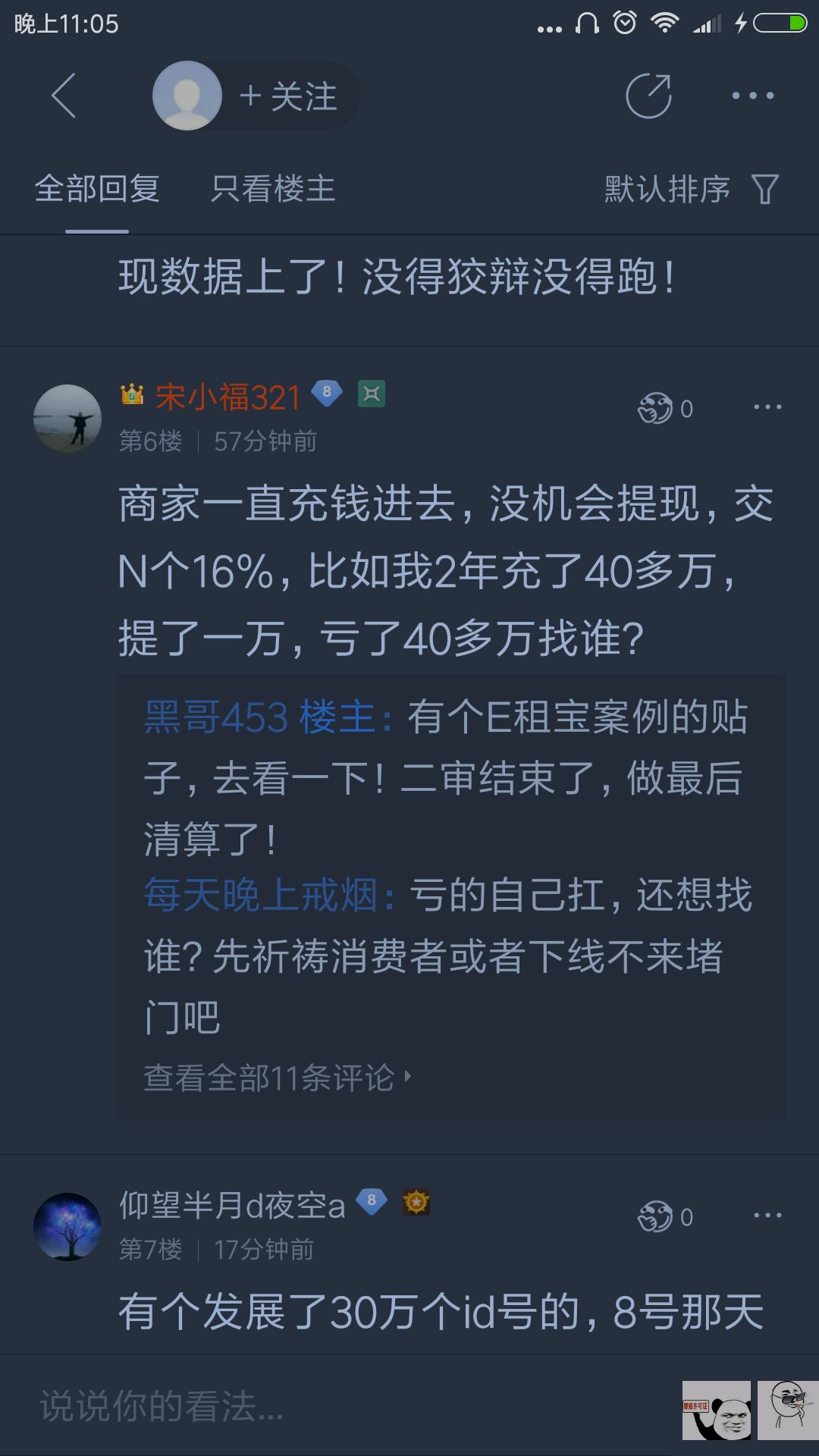Screen dimensions: 819x1456
Task: Pick the panda meme sticker
Action: tap(716, 1410)
